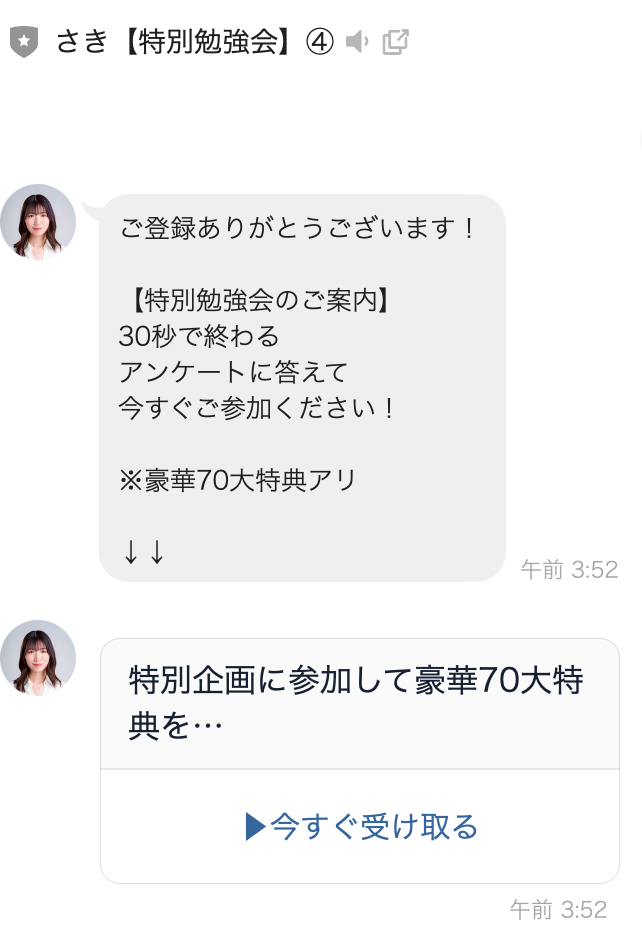
Task: Open the pop-out window icon beside the chat title
Action: click(x=396, y=42)
